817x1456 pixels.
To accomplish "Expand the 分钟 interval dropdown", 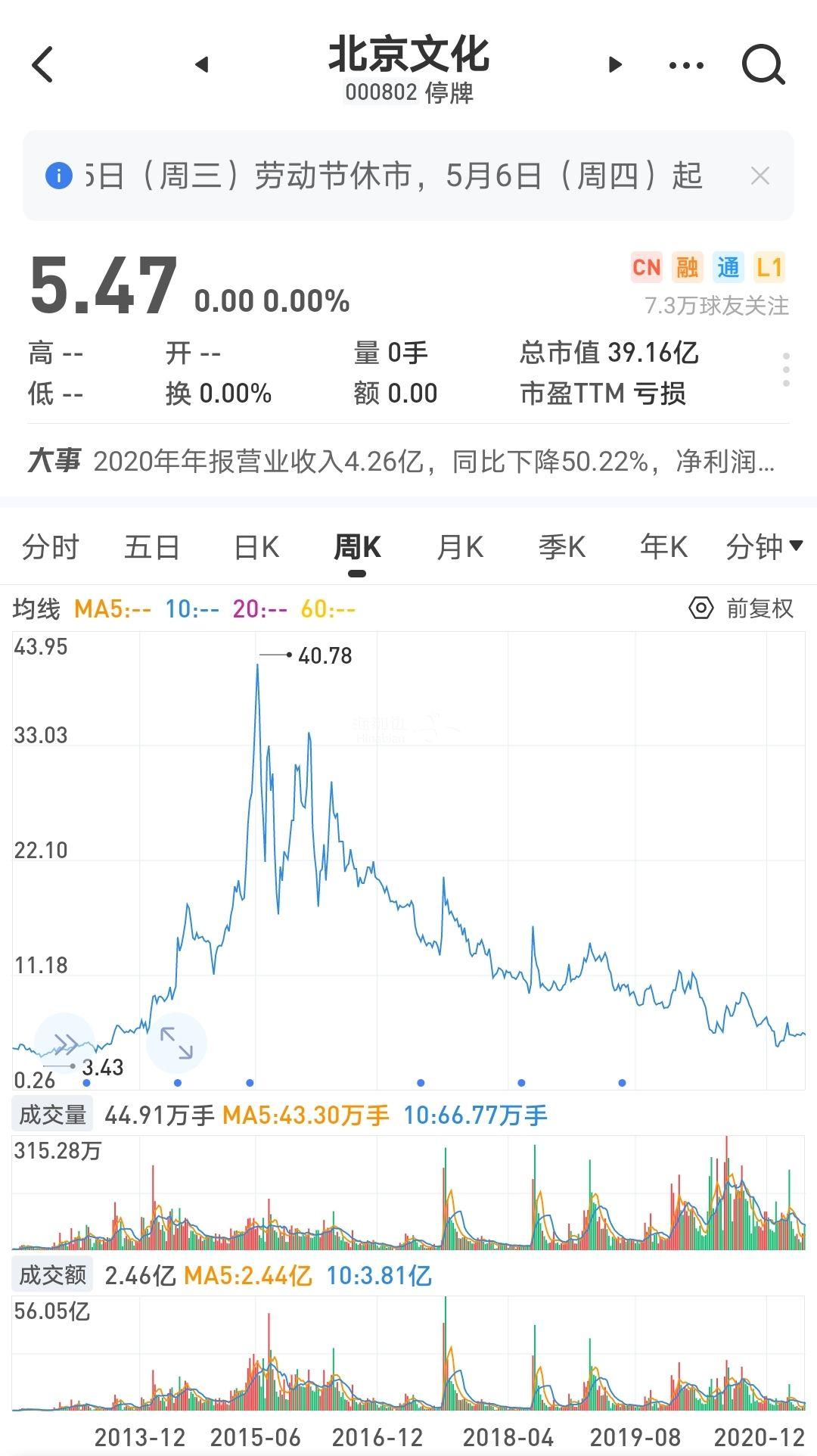I will (x=763, y=547).
